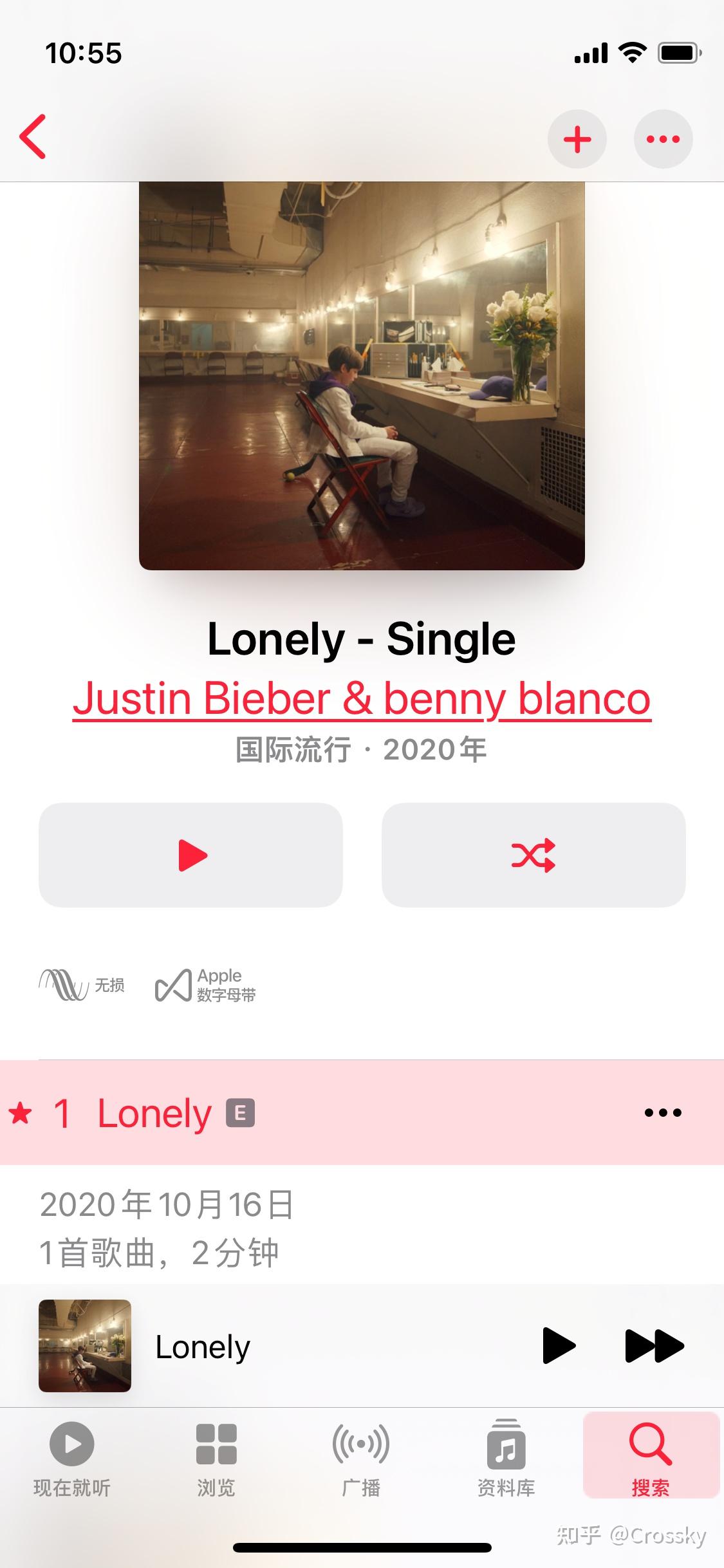Open the album overflow menu at the top

[x=663, y=139]
